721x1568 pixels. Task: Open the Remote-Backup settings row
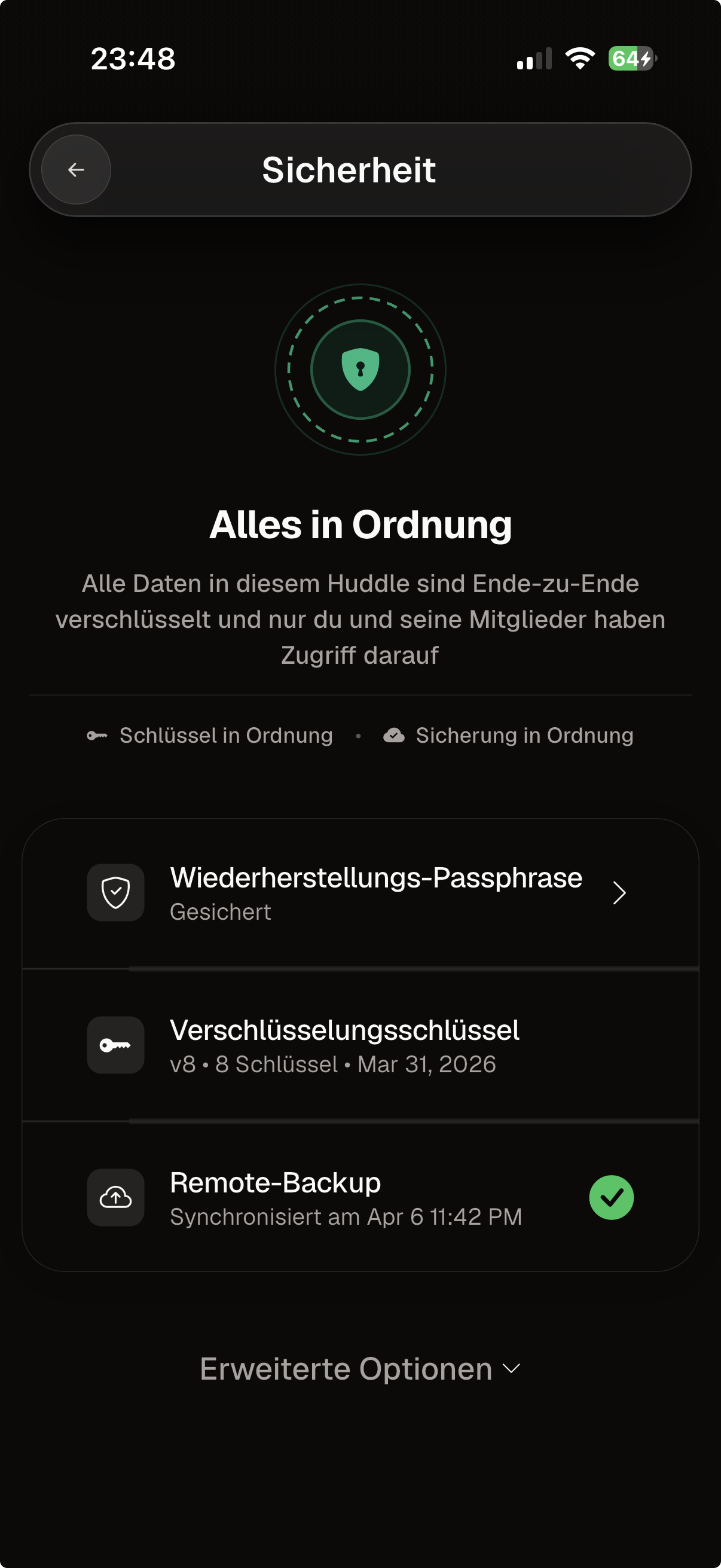360,1196
